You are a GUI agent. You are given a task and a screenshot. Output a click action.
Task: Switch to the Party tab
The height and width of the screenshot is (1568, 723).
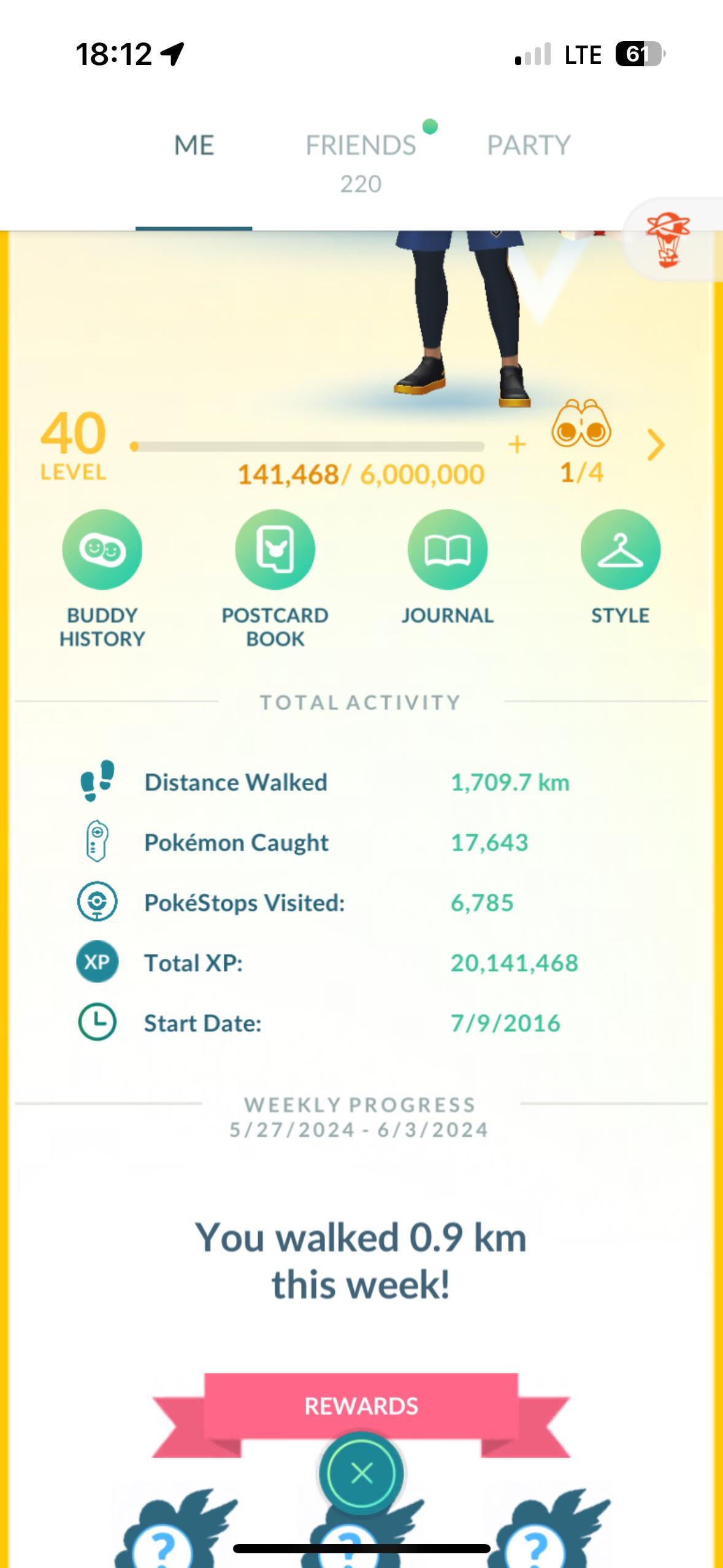pos(529,146)
